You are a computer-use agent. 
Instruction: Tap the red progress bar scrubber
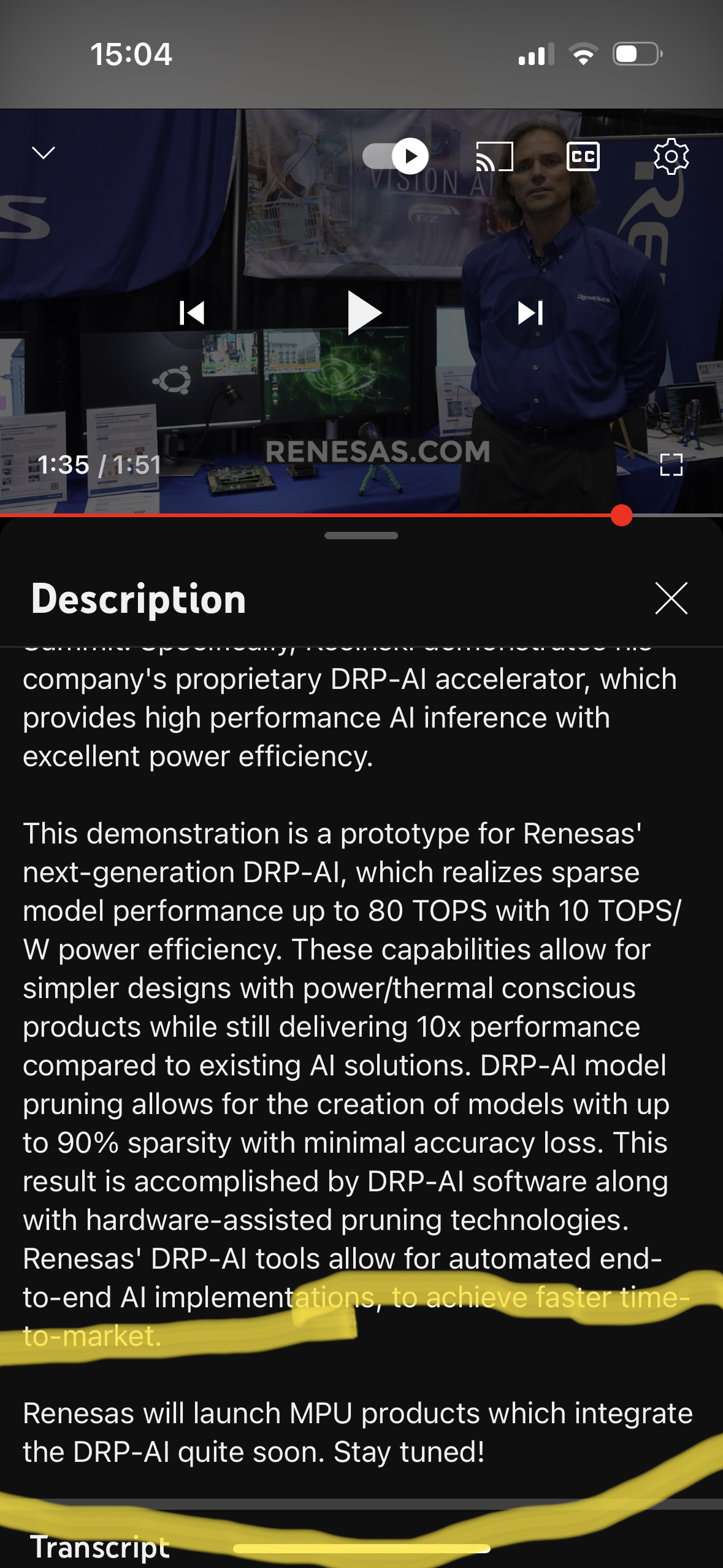[x=621, y=515]
